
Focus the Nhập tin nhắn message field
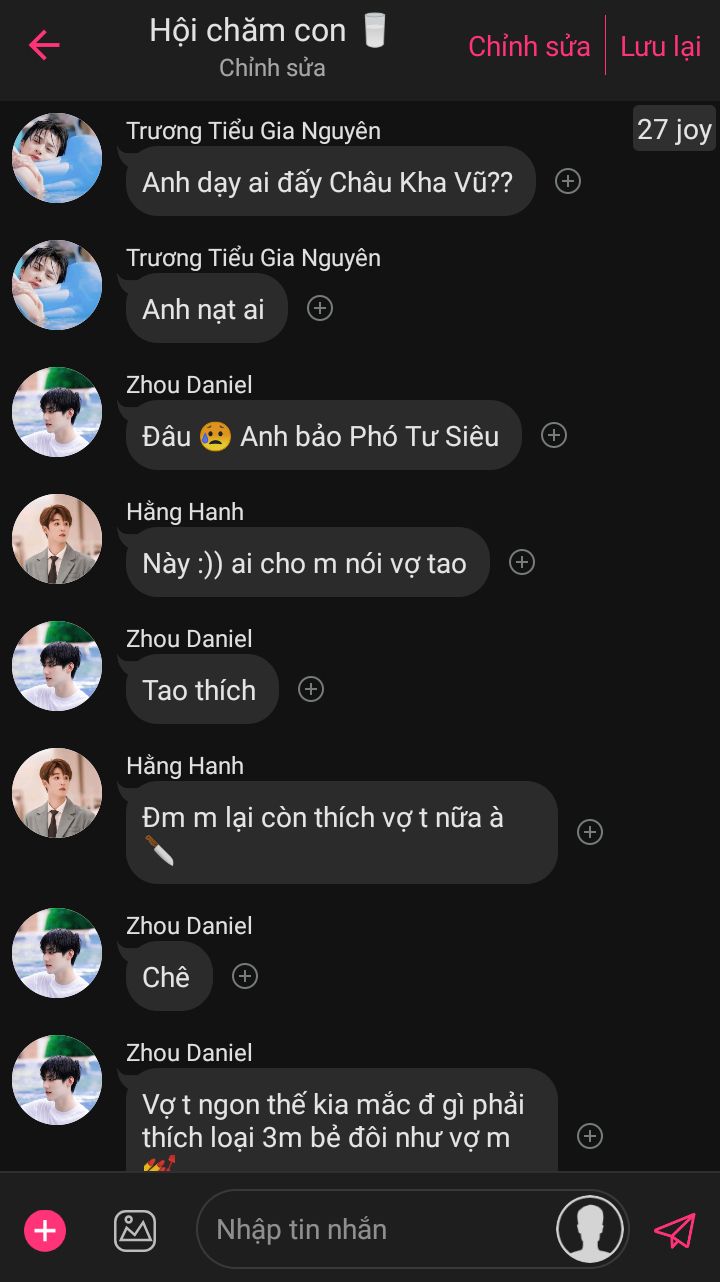[380, 1229]
